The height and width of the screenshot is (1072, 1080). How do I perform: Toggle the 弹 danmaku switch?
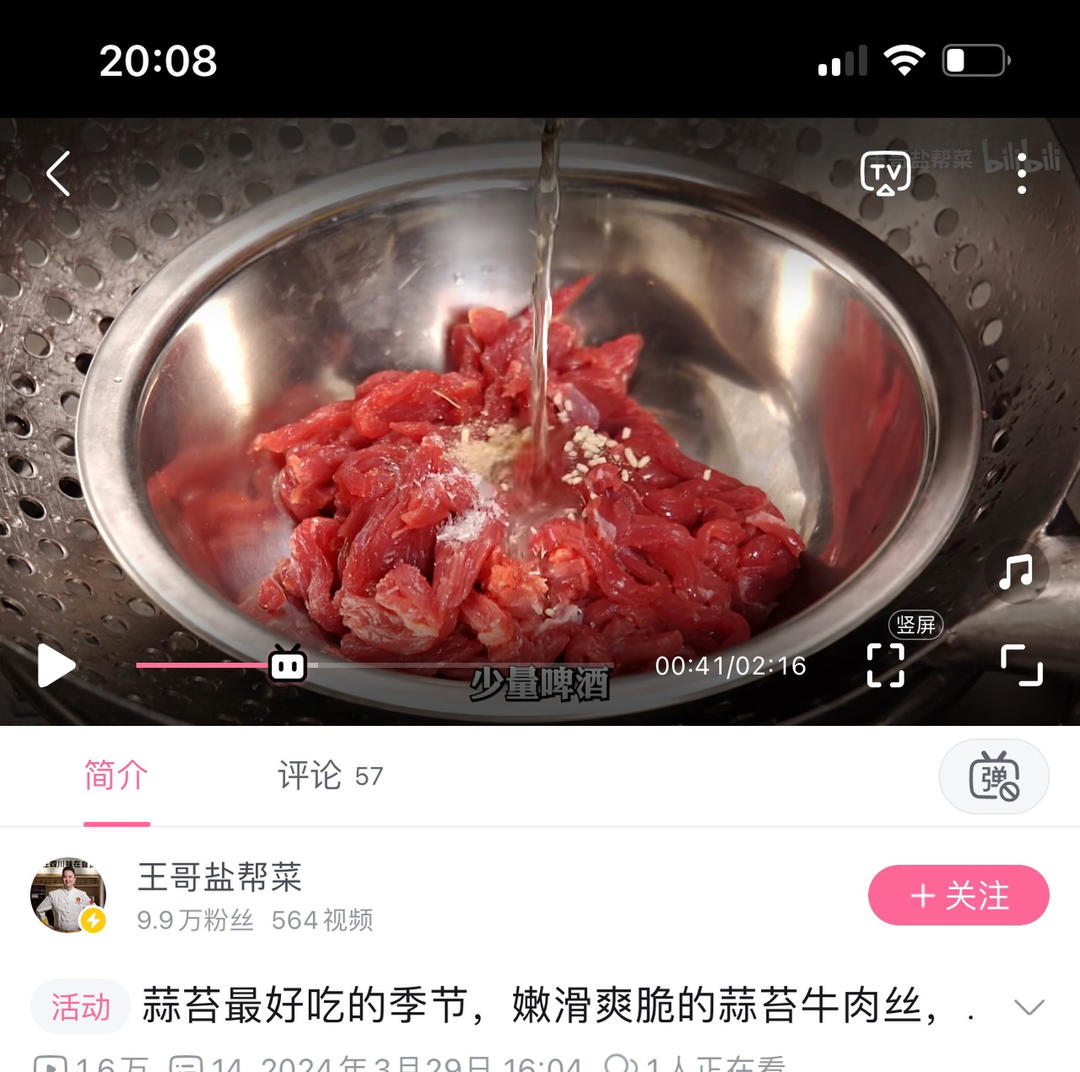click(x=993, y=777)
